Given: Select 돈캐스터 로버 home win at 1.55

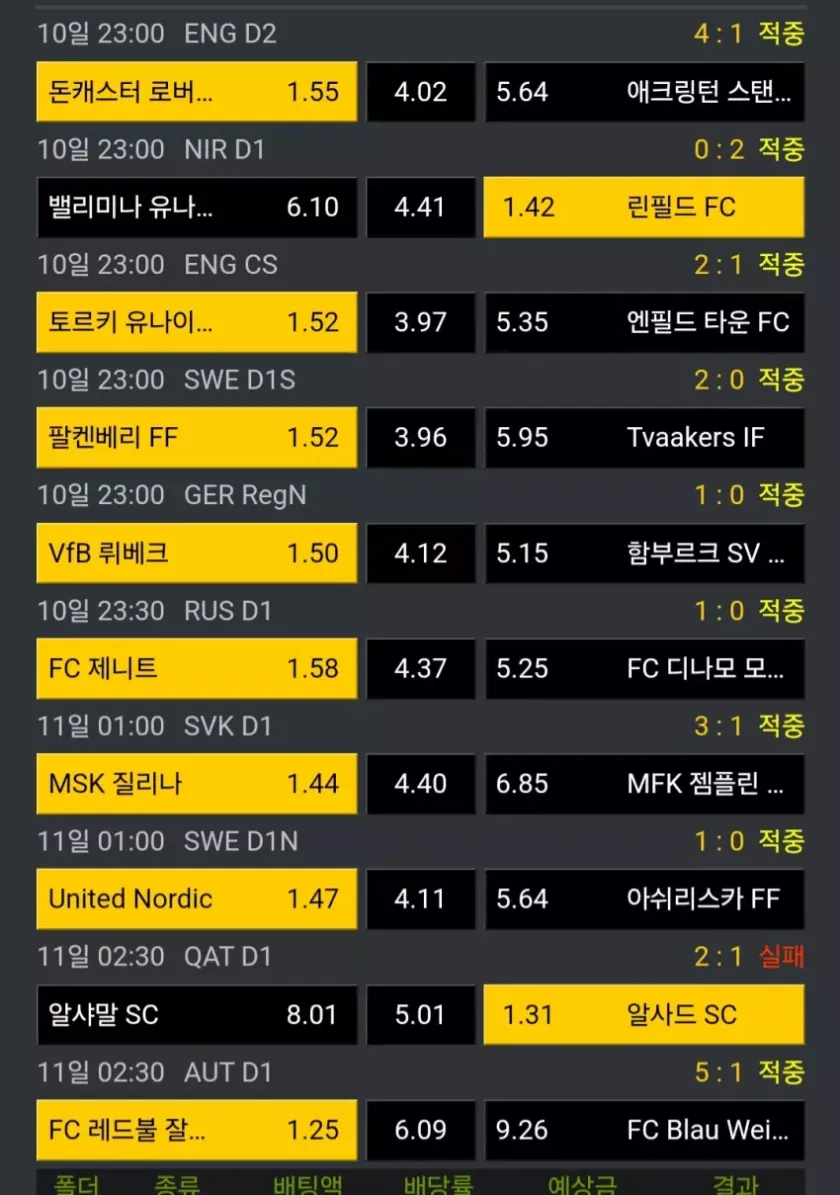Looking at the screenshot, I should pyautogui.click(x=196, y=92).
